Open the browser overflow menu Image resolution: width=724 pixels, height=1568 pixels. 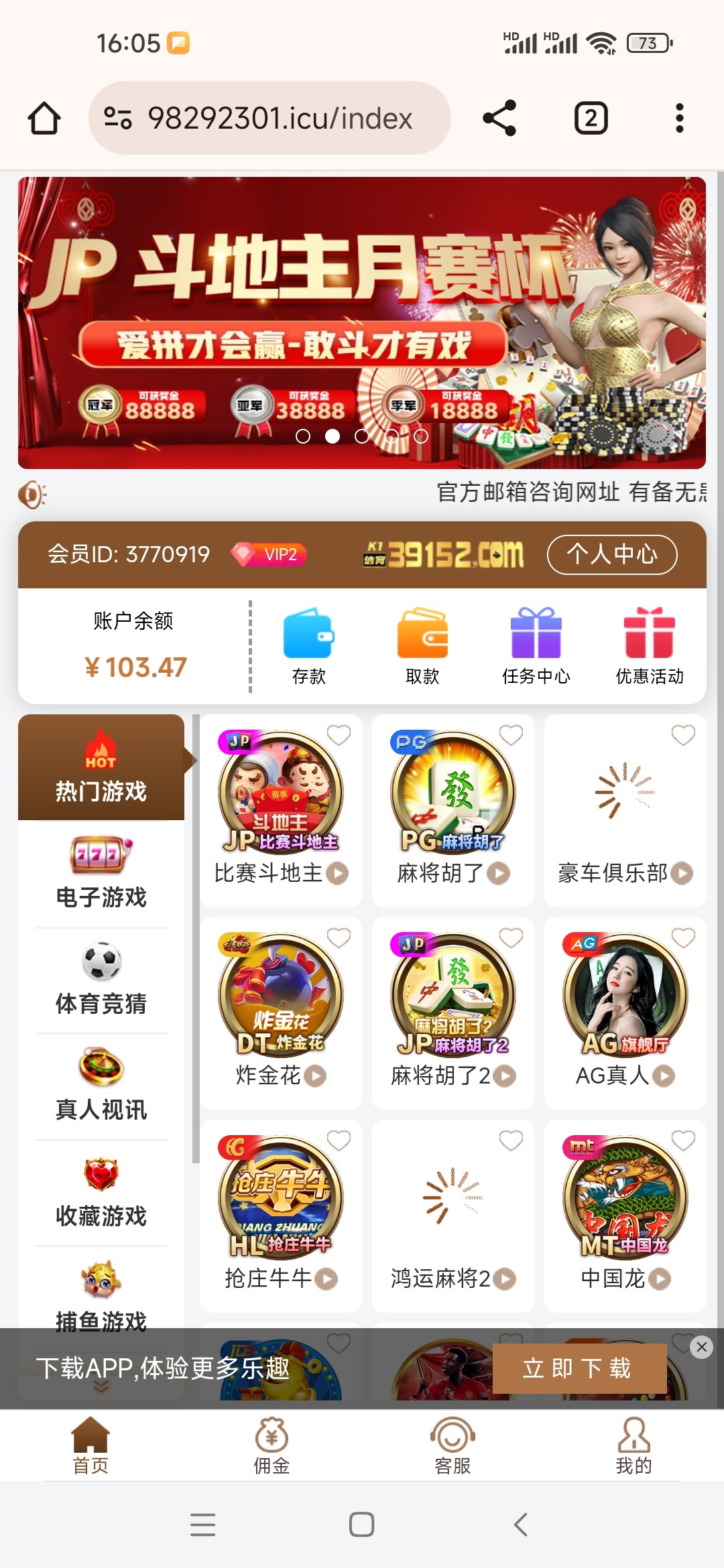(679, 118)
